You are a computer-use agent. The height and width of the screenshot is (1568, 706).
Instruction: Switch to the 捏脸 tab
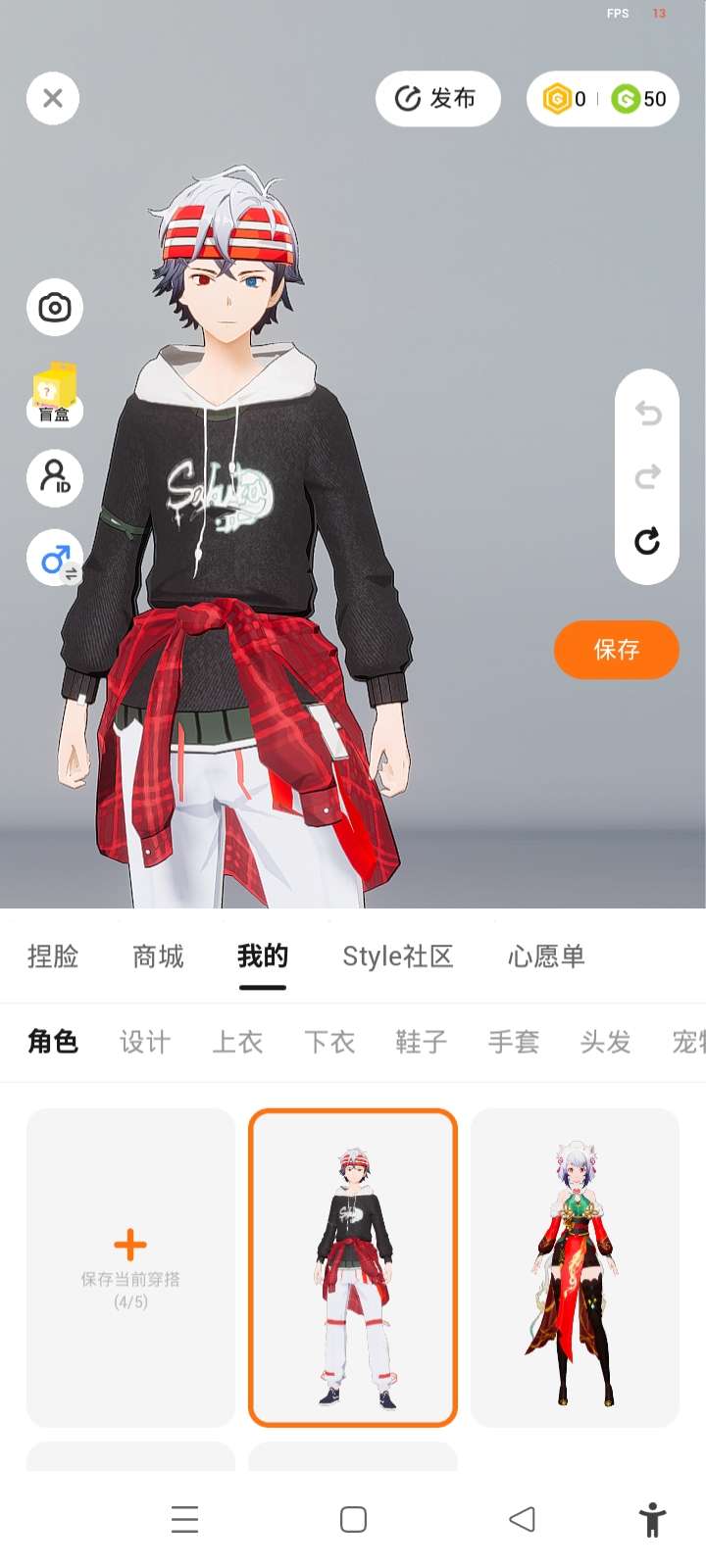coord(53,956)
